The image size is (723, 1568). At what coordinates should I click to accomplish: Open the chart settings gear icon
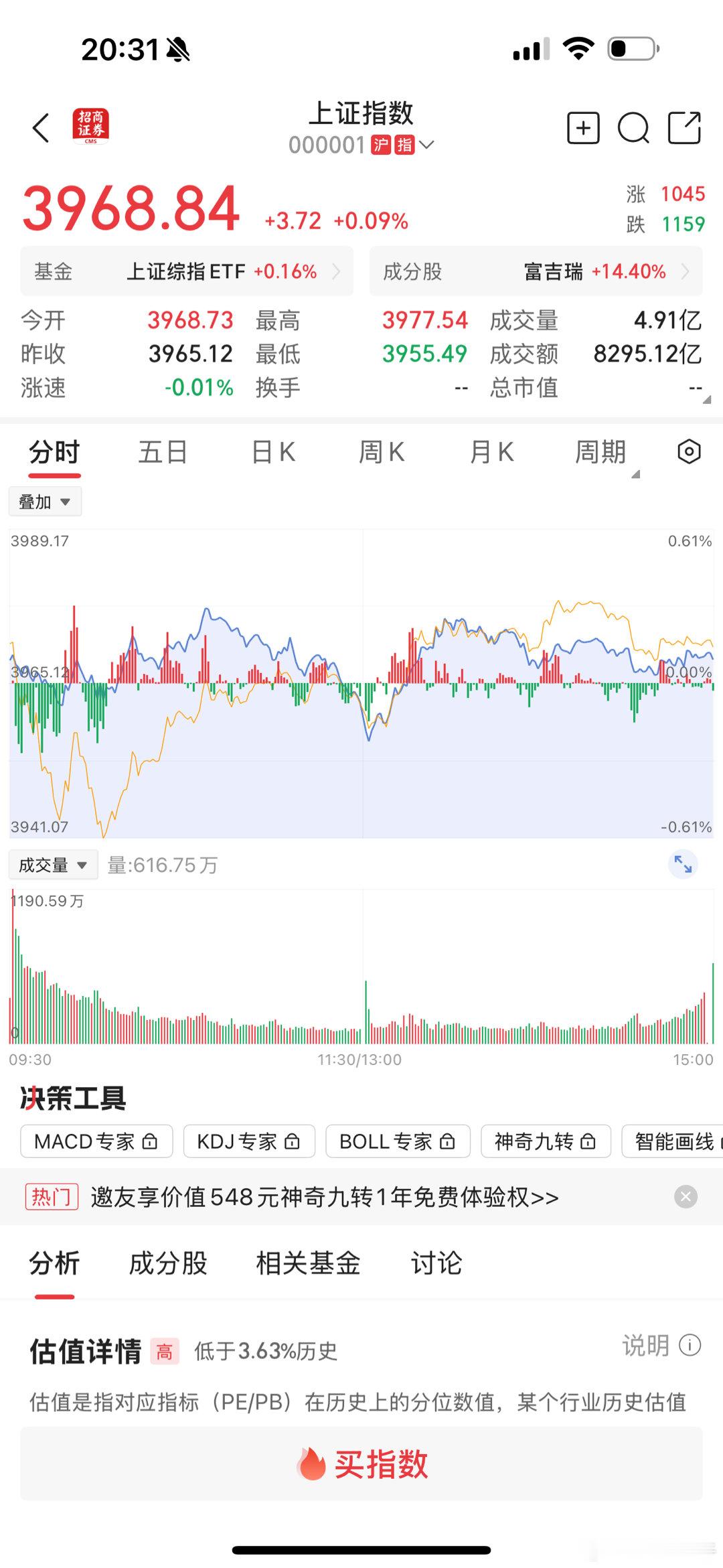click(x=689, y=452)
